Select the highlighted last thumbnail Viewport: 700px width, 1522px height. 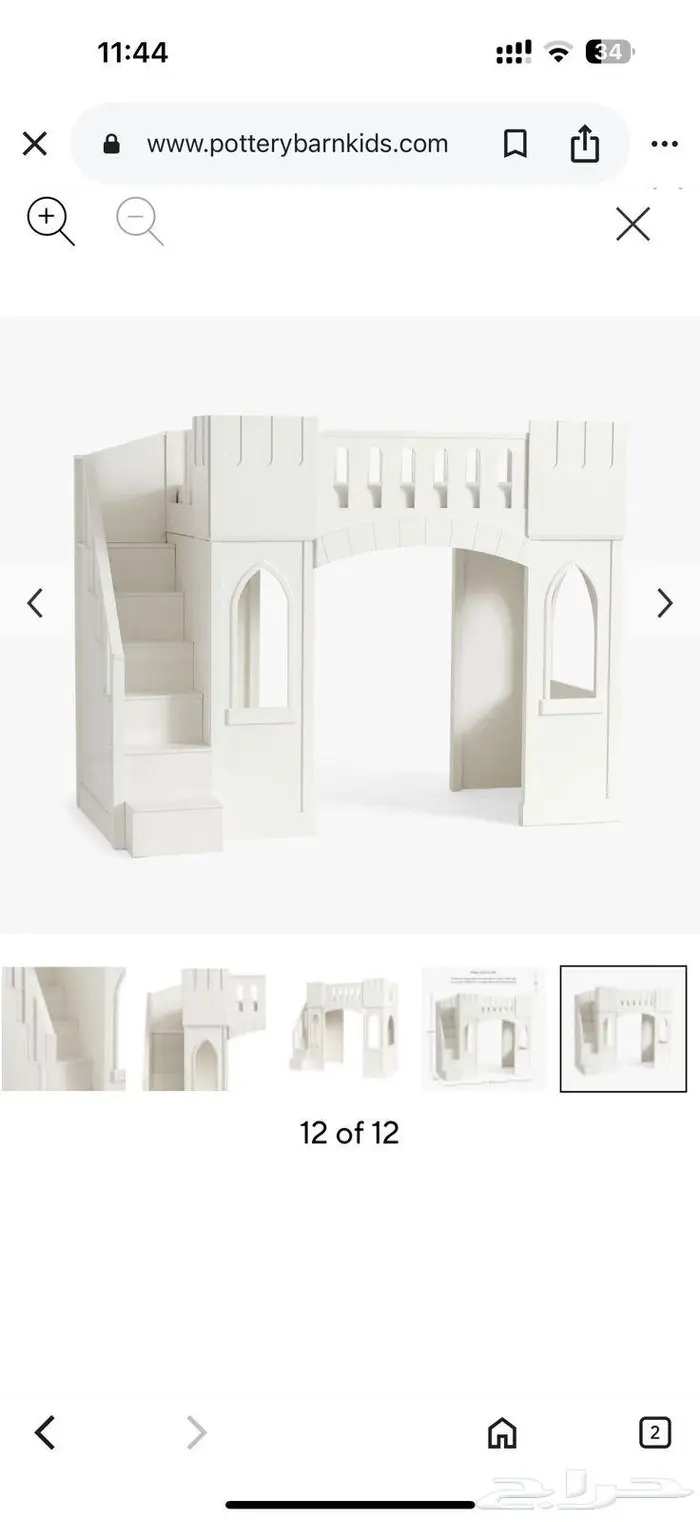click(x=623, y=1028)
